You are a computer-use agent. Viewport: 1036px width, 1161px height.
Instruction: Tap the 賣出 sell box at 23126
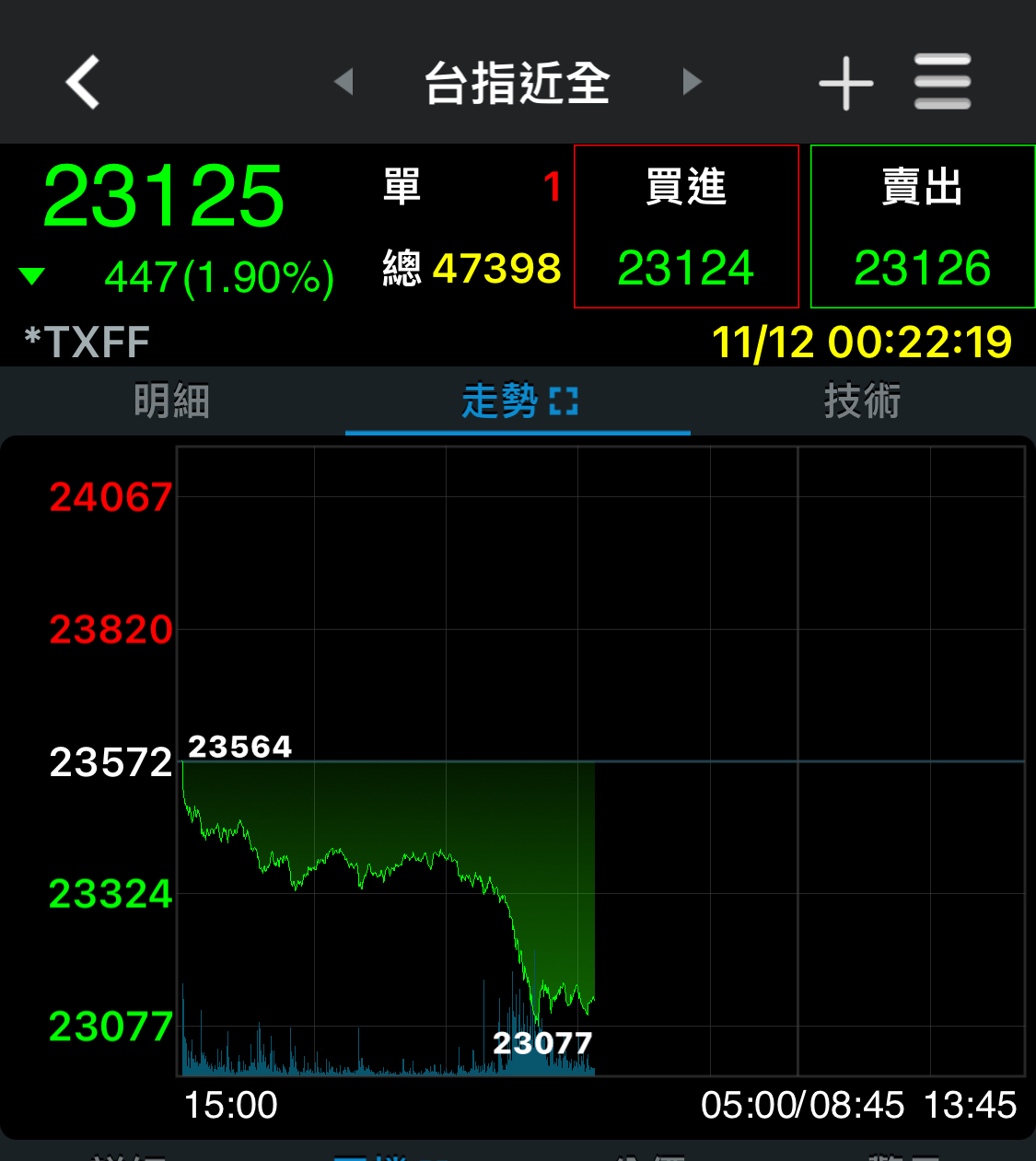pos(923,226)
